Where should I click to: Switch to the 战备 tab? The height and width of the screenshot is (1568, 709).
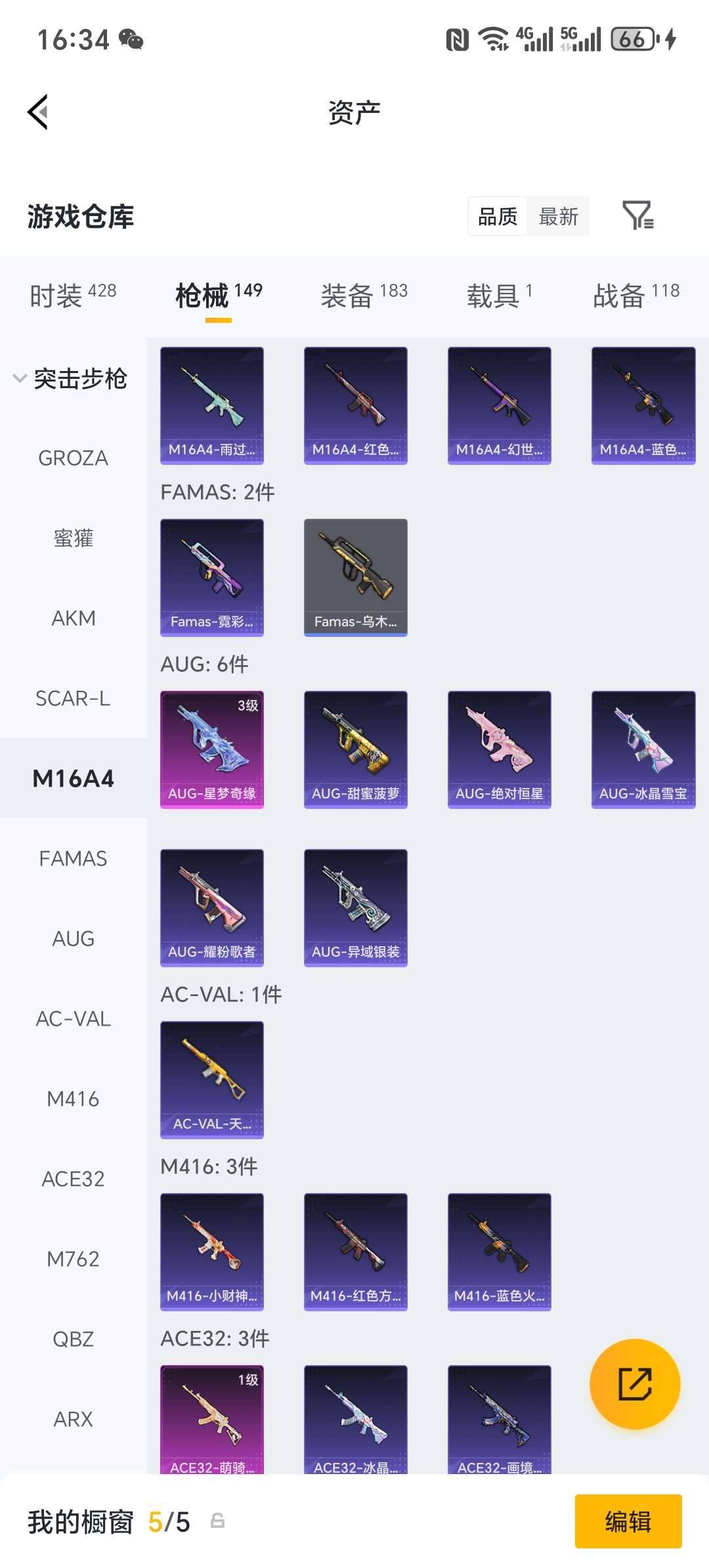(x=635, y=295)
